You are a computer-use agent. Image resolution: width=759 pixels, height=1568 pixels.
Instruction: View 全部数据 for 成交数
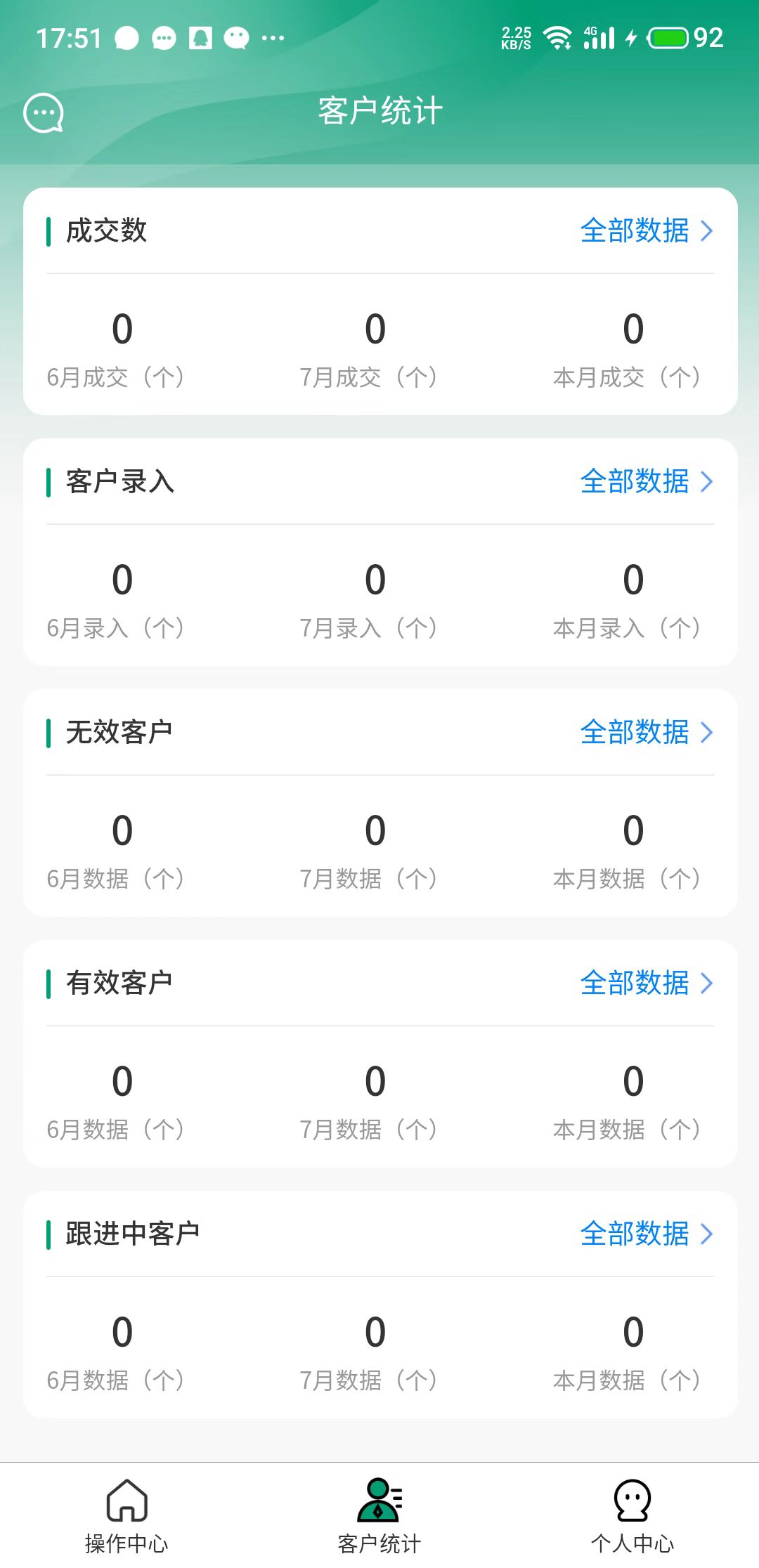click(x=646, y=231)
